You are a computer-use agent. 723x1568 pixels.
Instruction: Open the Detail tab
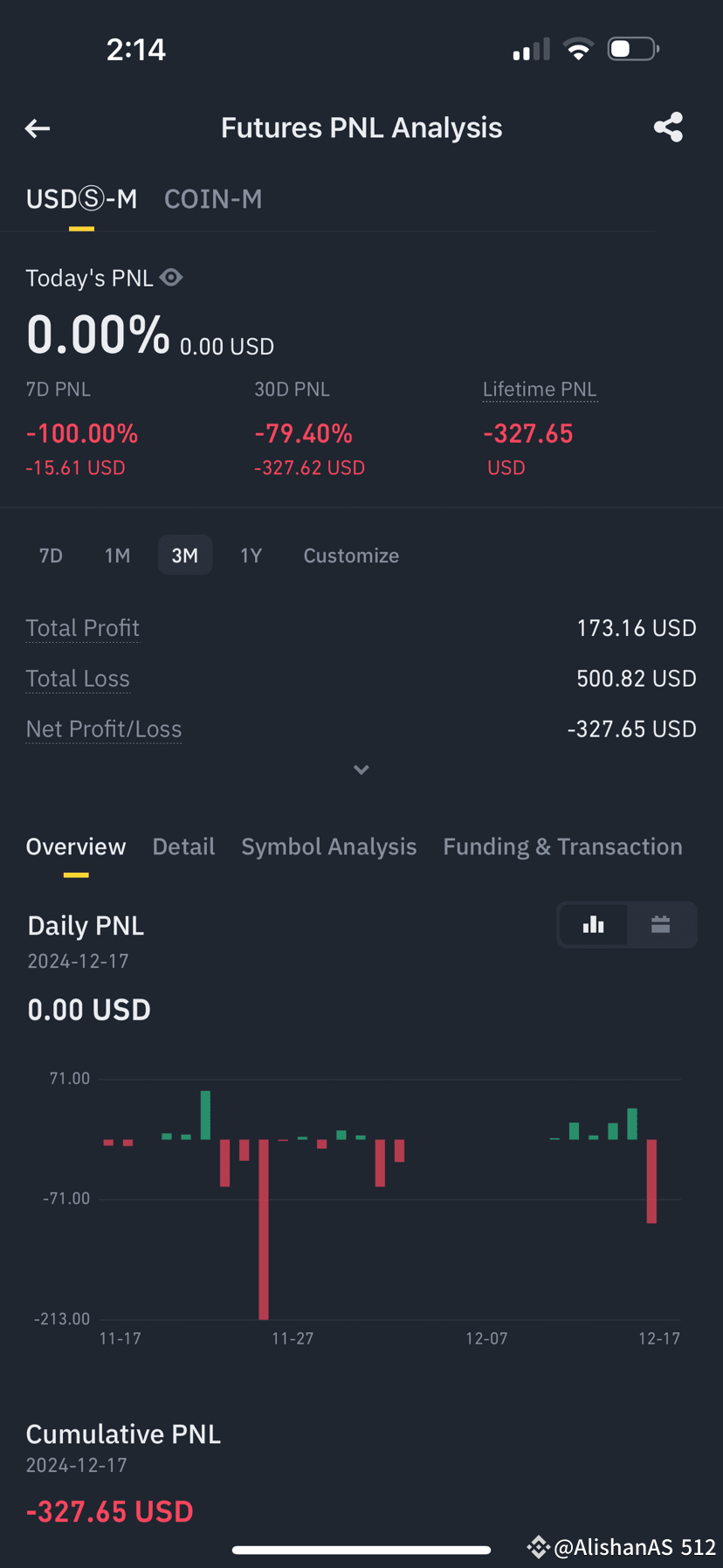[183, 846]
